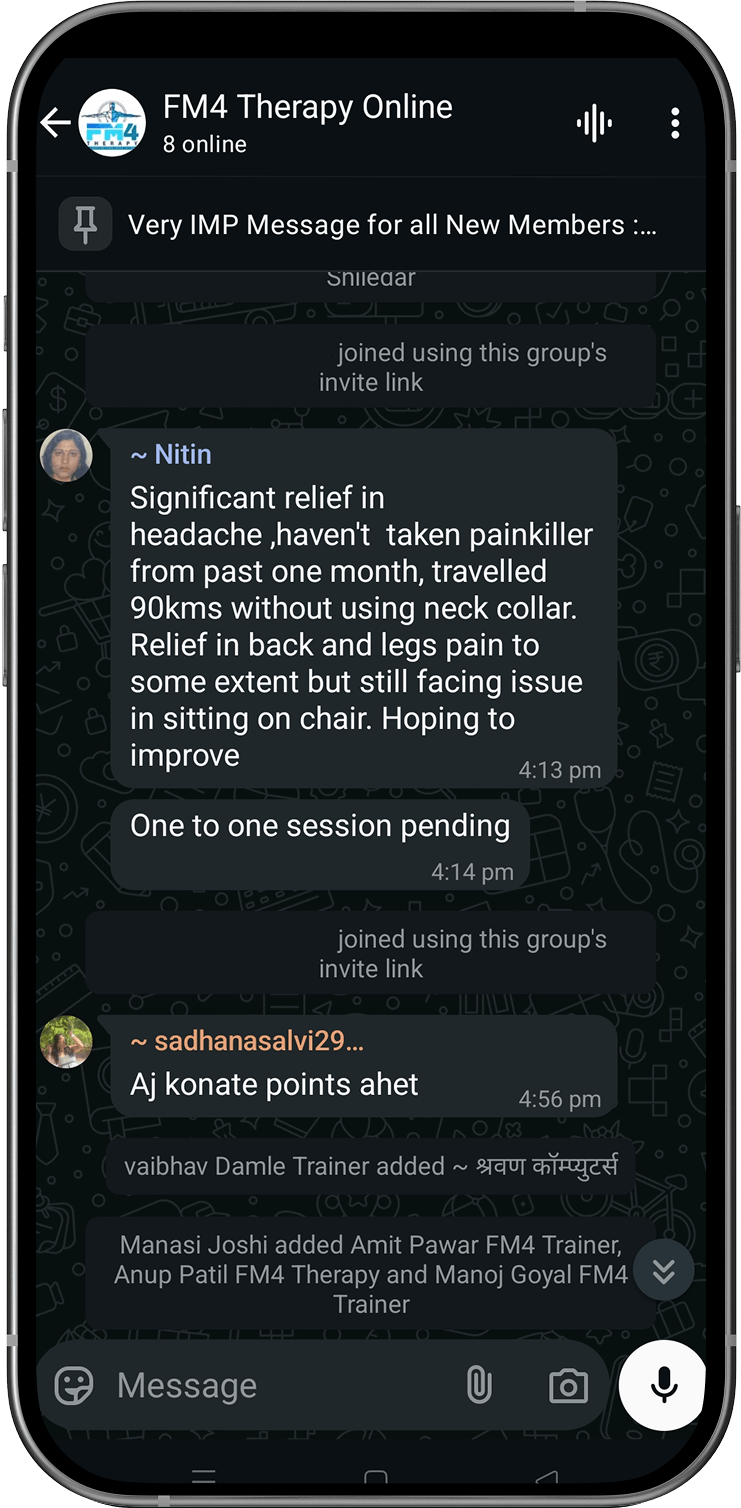This screenshot has height=1508, width=741.
Task: Attach a file with the paperclip
Action: 479,1385
